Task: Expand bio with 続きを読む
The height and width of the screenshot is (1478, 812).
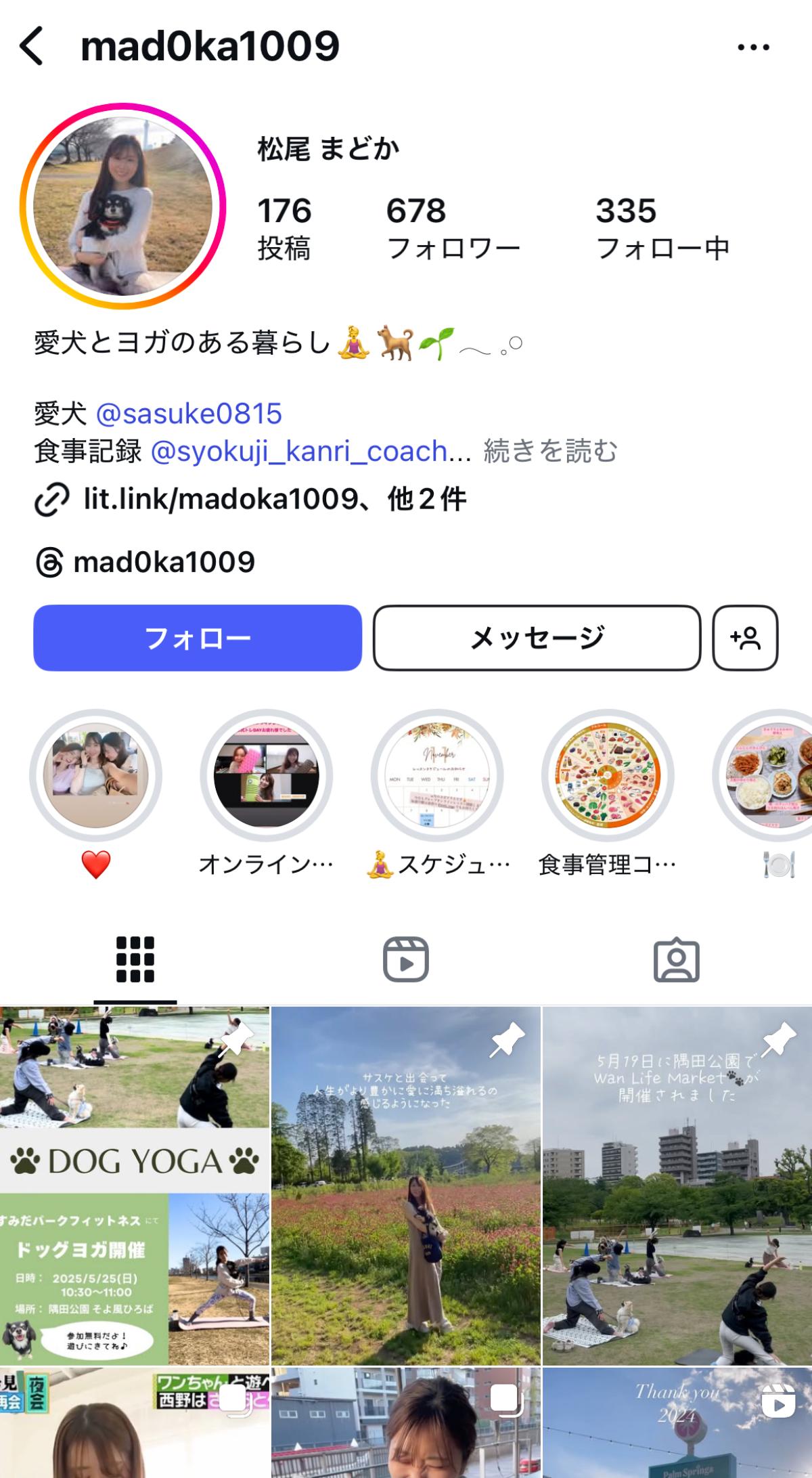Action: [551, 451]
